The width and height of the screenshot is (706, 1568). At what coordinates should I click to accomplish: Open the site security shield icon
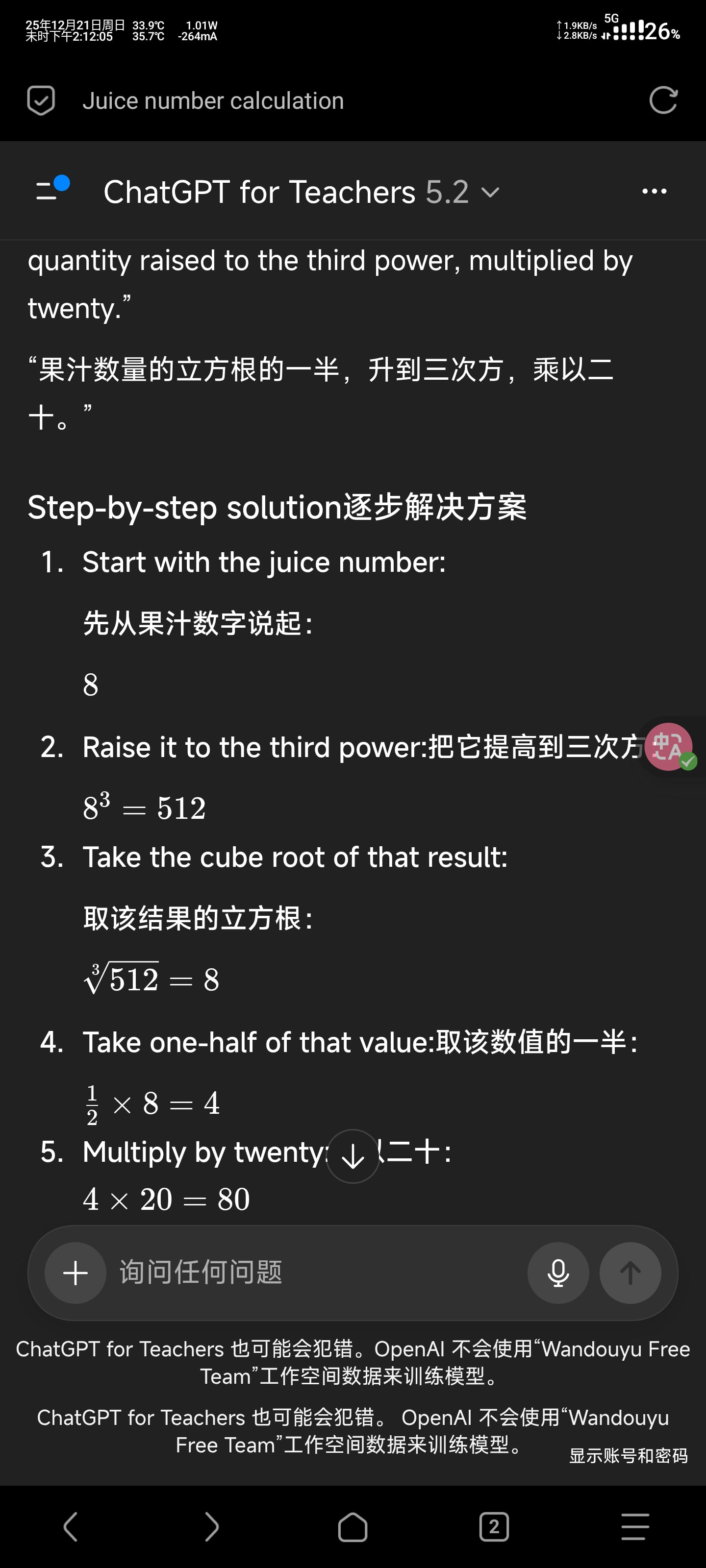coord(41,100)
